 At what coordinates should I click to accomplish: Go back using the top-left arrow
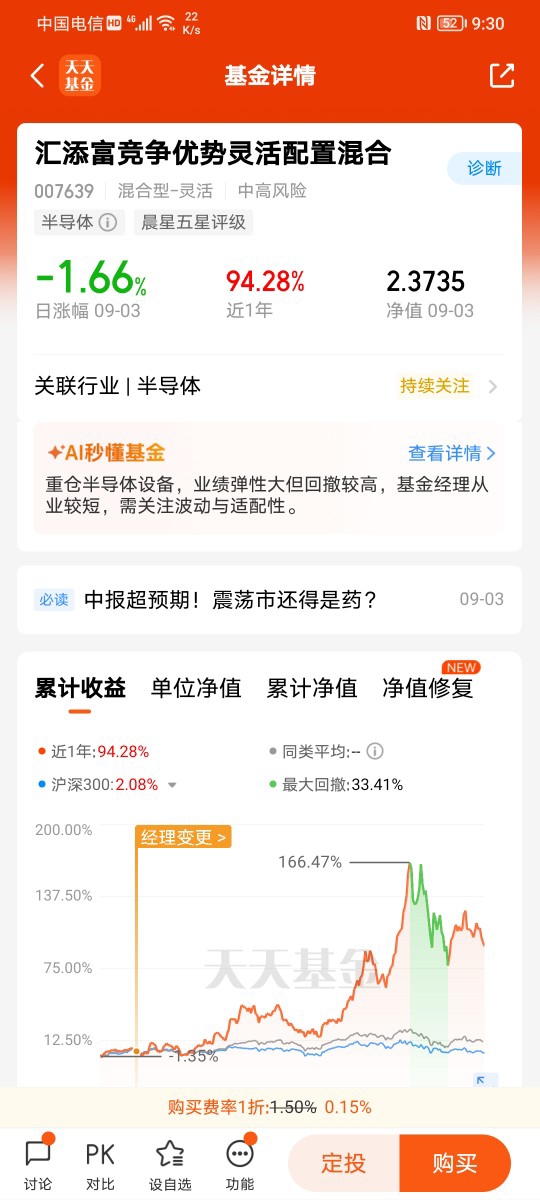(x=38, y=76)
